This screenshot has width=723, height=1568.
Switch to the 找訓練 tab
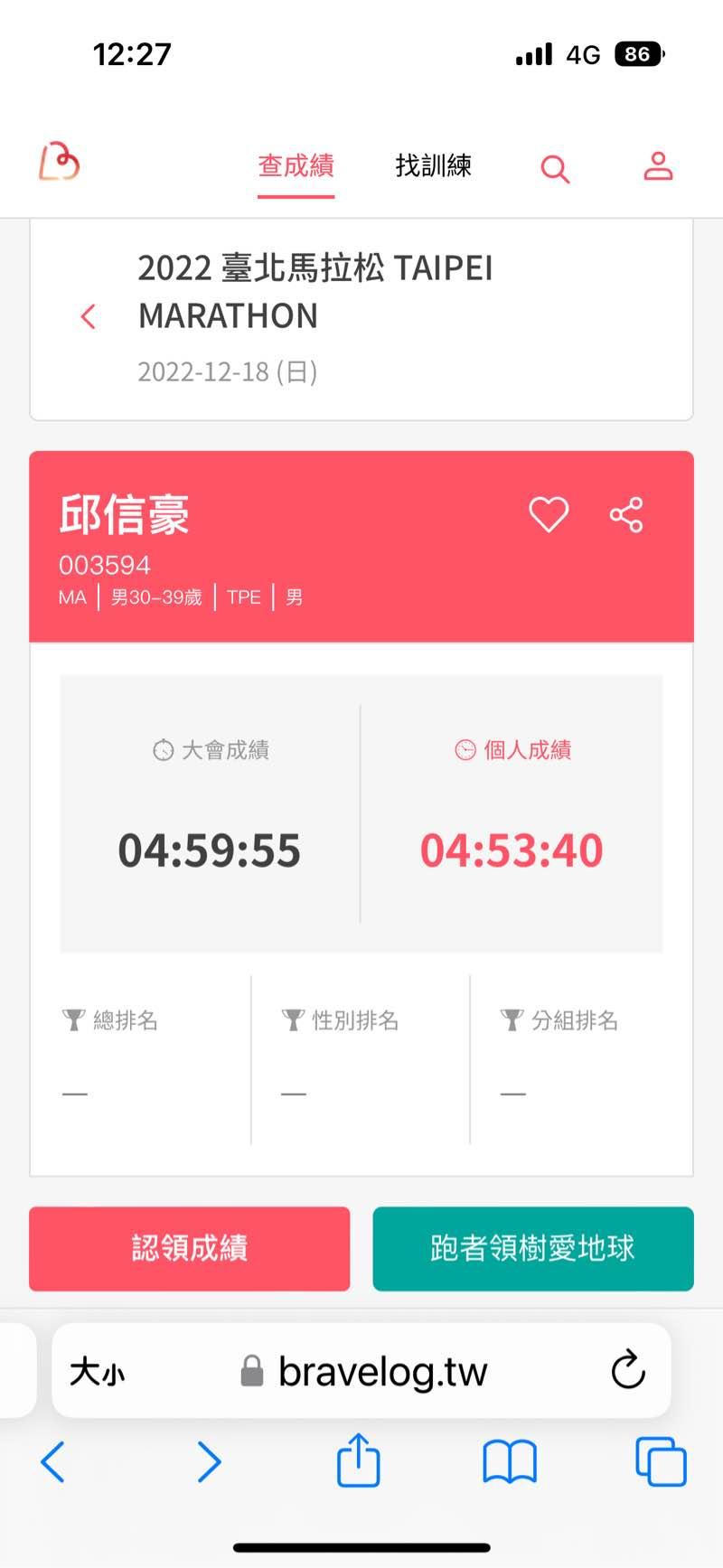tap(434, 166)
